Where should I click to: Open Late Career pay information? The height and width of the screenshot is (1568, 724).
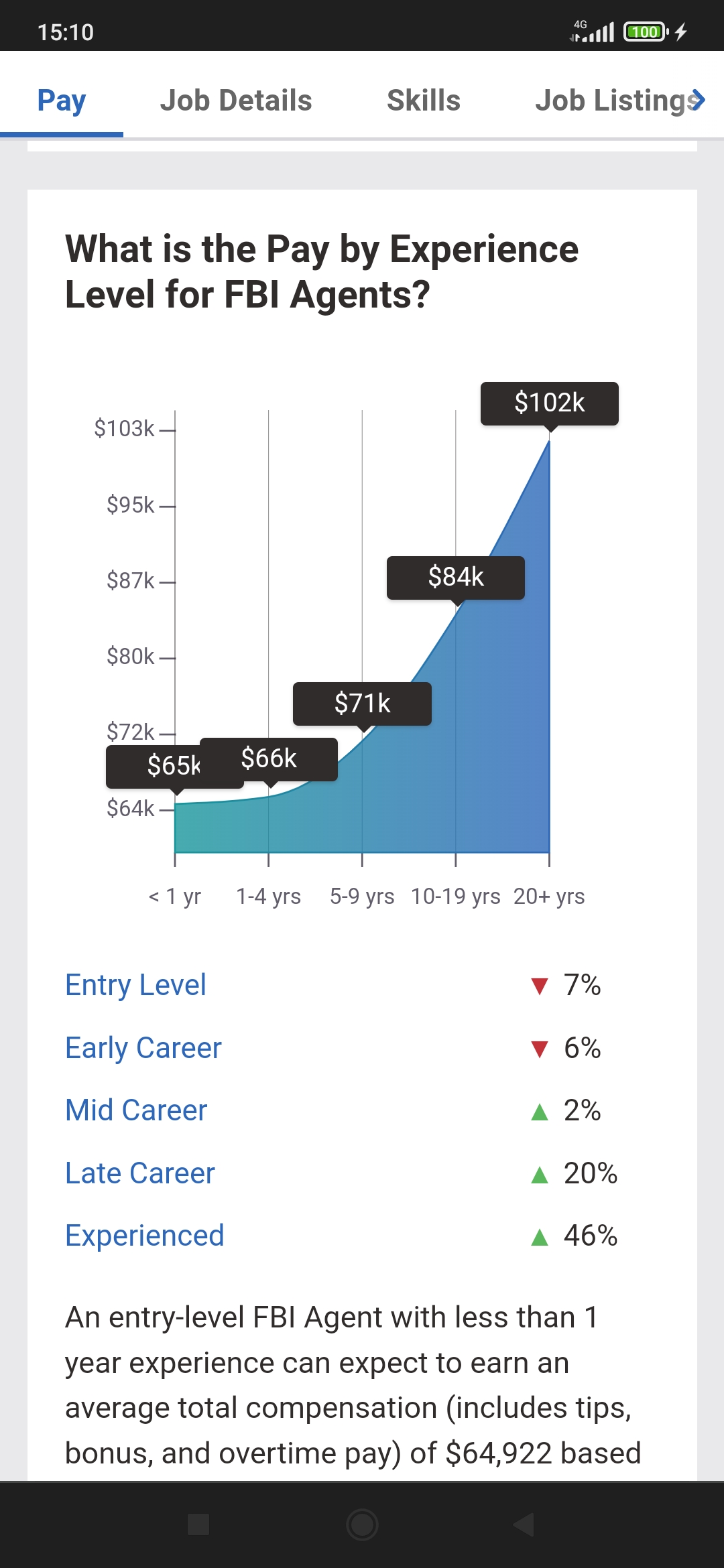point(139,1173)
